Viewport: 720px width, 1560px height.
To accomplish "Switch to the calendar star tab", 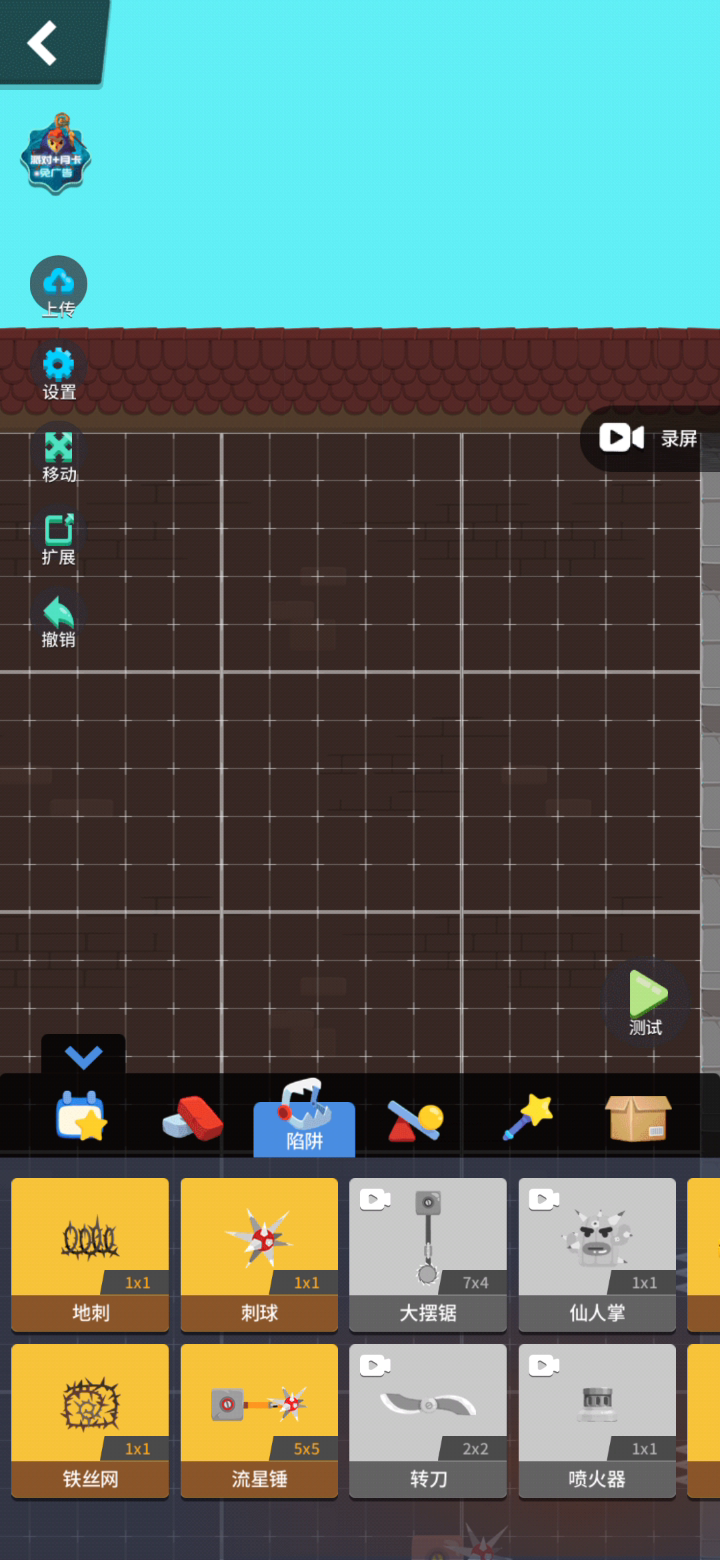I will [82, 1116].
